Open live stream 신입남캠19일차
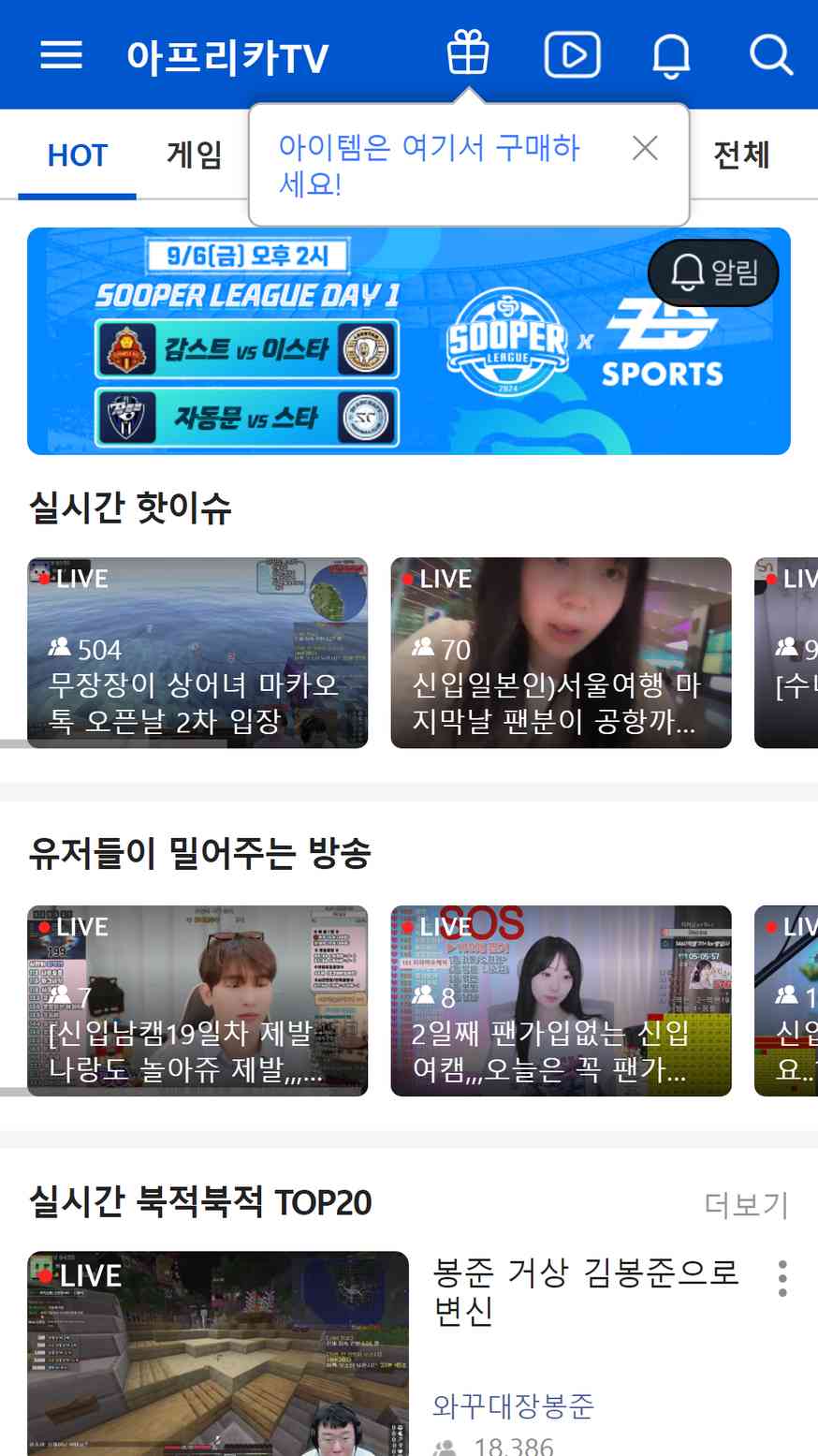Viewport: 818px width, 1456px height. [197, 1001]
